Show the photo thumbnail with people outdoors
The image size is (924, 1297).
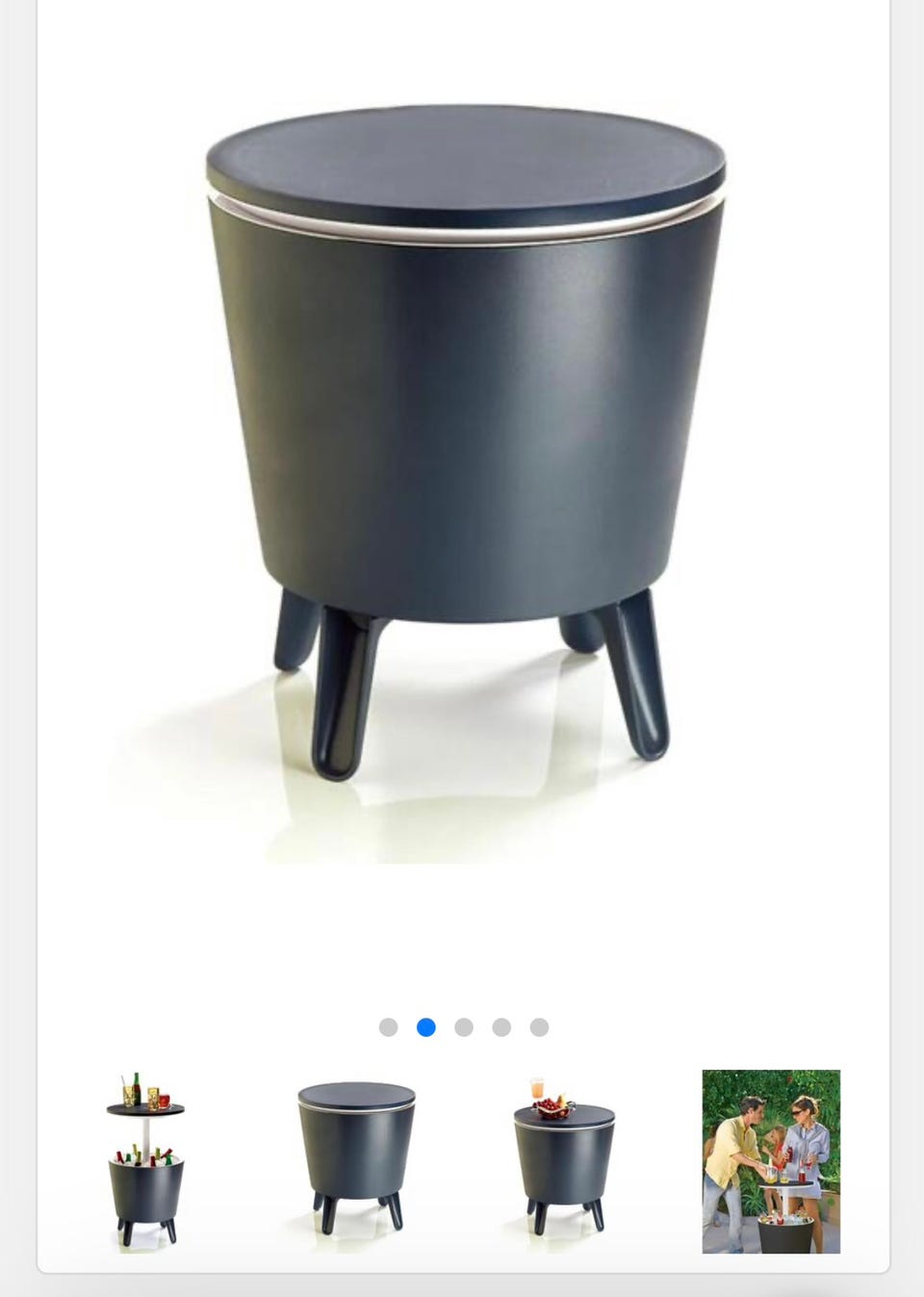771,1160
